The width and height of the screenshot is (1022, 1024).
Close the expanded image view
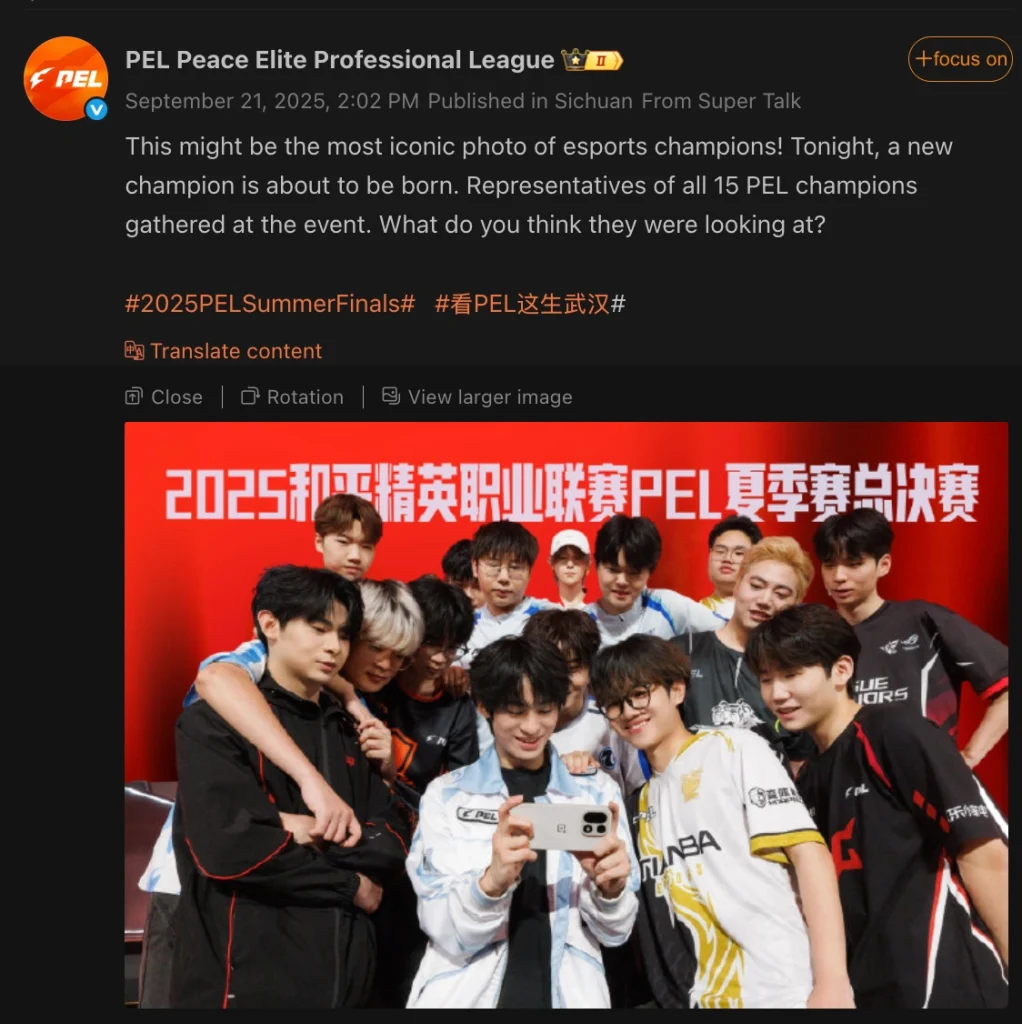164,397
